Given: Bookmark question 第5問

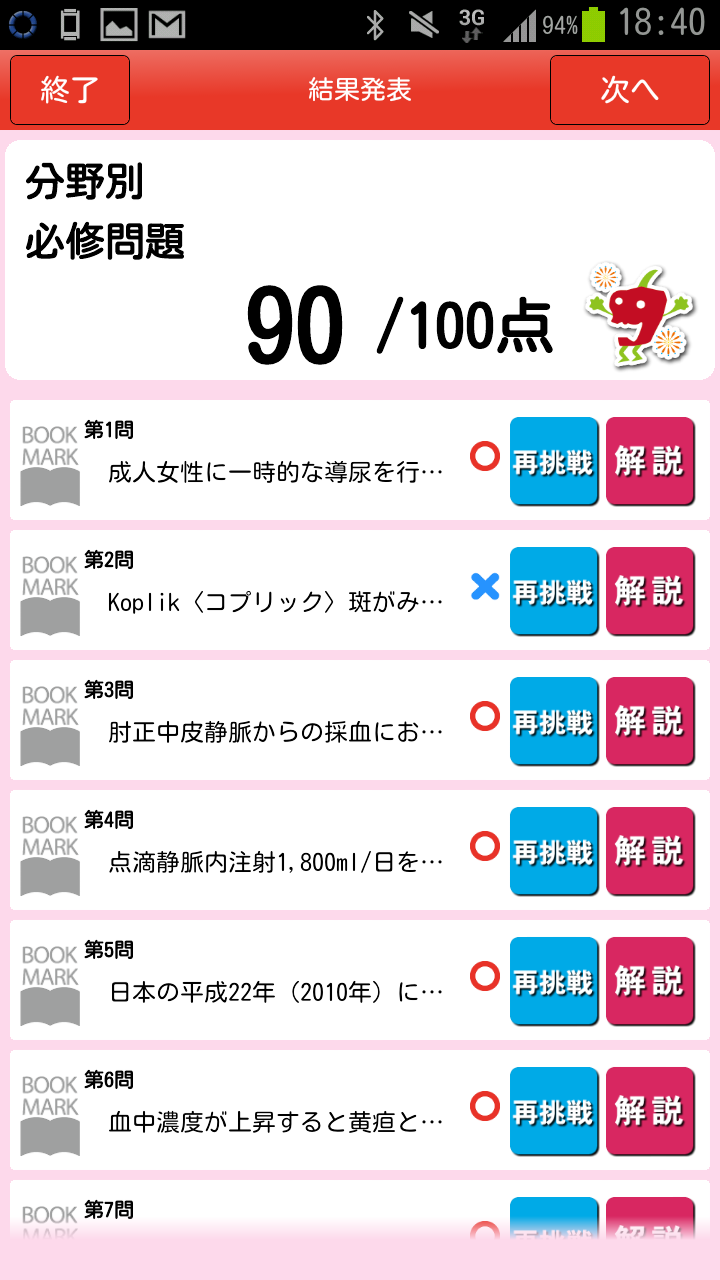Looking at the screenshot, I should 50,984.
